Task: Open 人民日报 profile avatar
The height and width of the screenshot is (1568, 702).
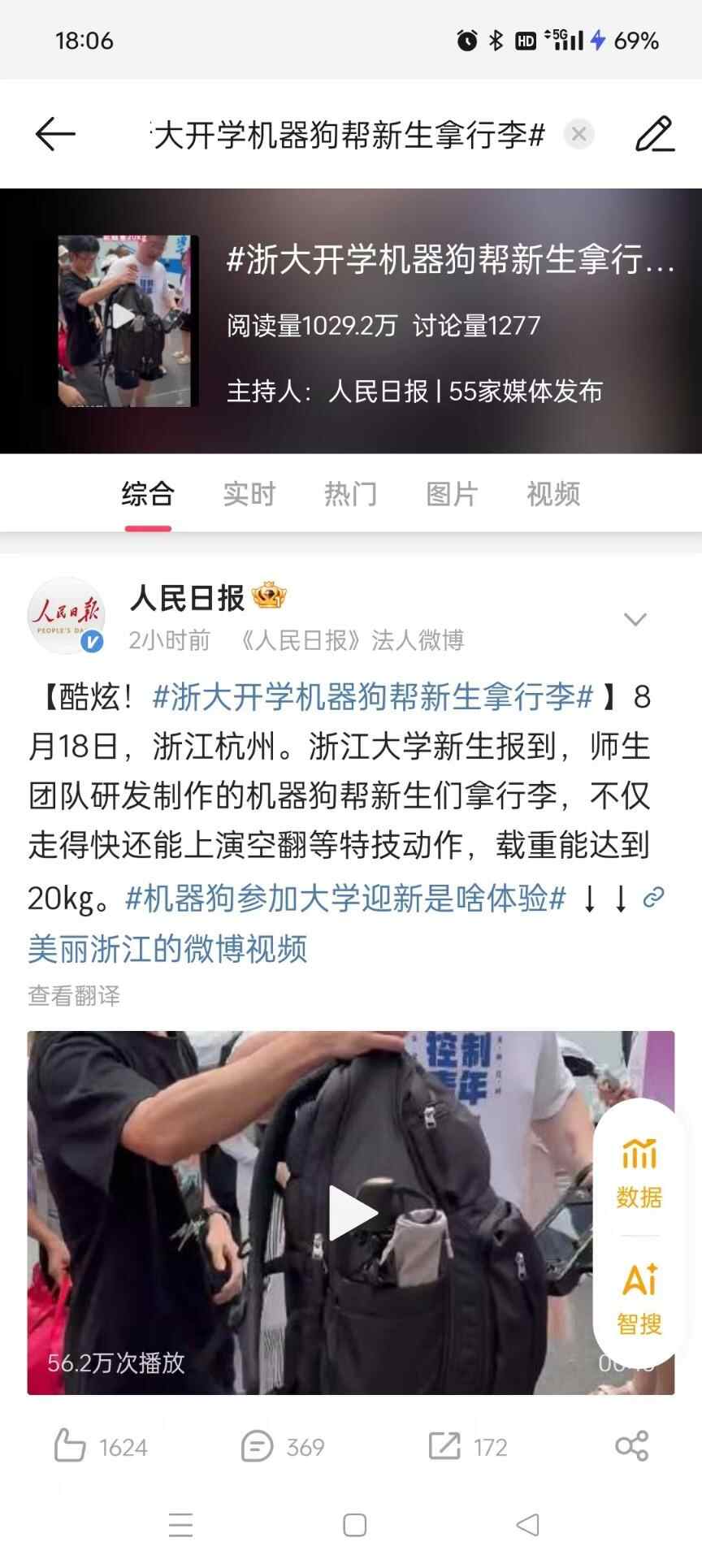Action: coord(66,617)
